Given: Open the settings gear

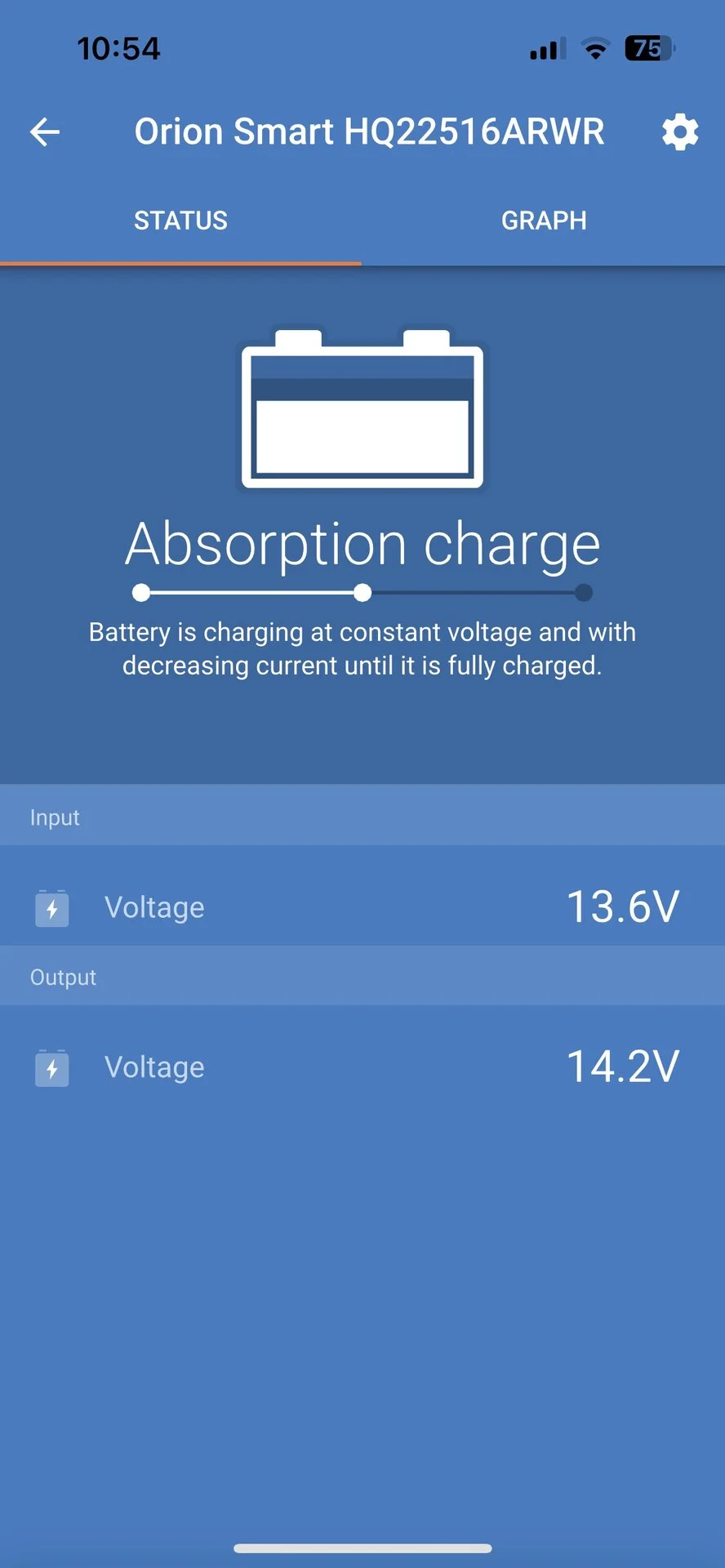Looking at the screenshot, I should (x=679, y=131).
